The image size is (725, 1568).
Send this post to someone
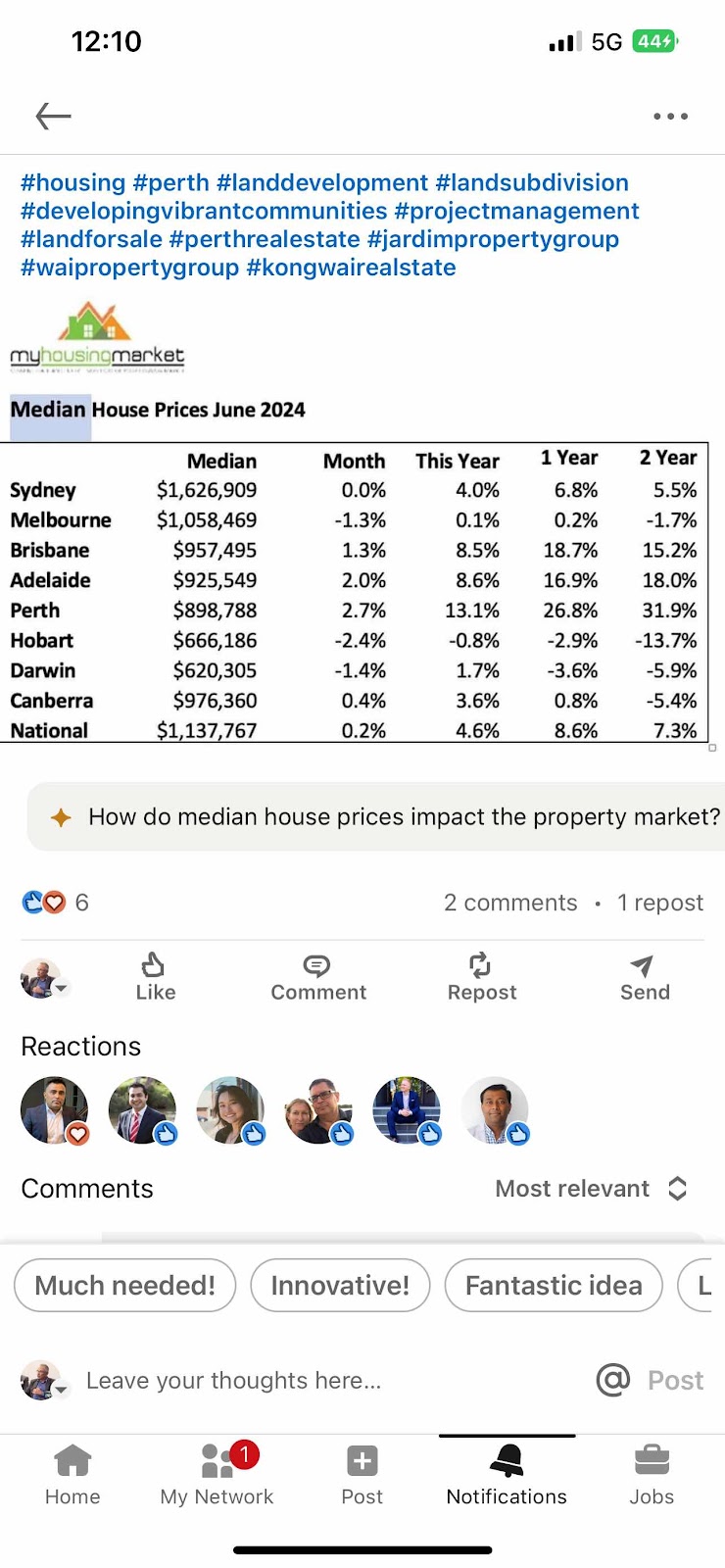(x=644, y=977)
